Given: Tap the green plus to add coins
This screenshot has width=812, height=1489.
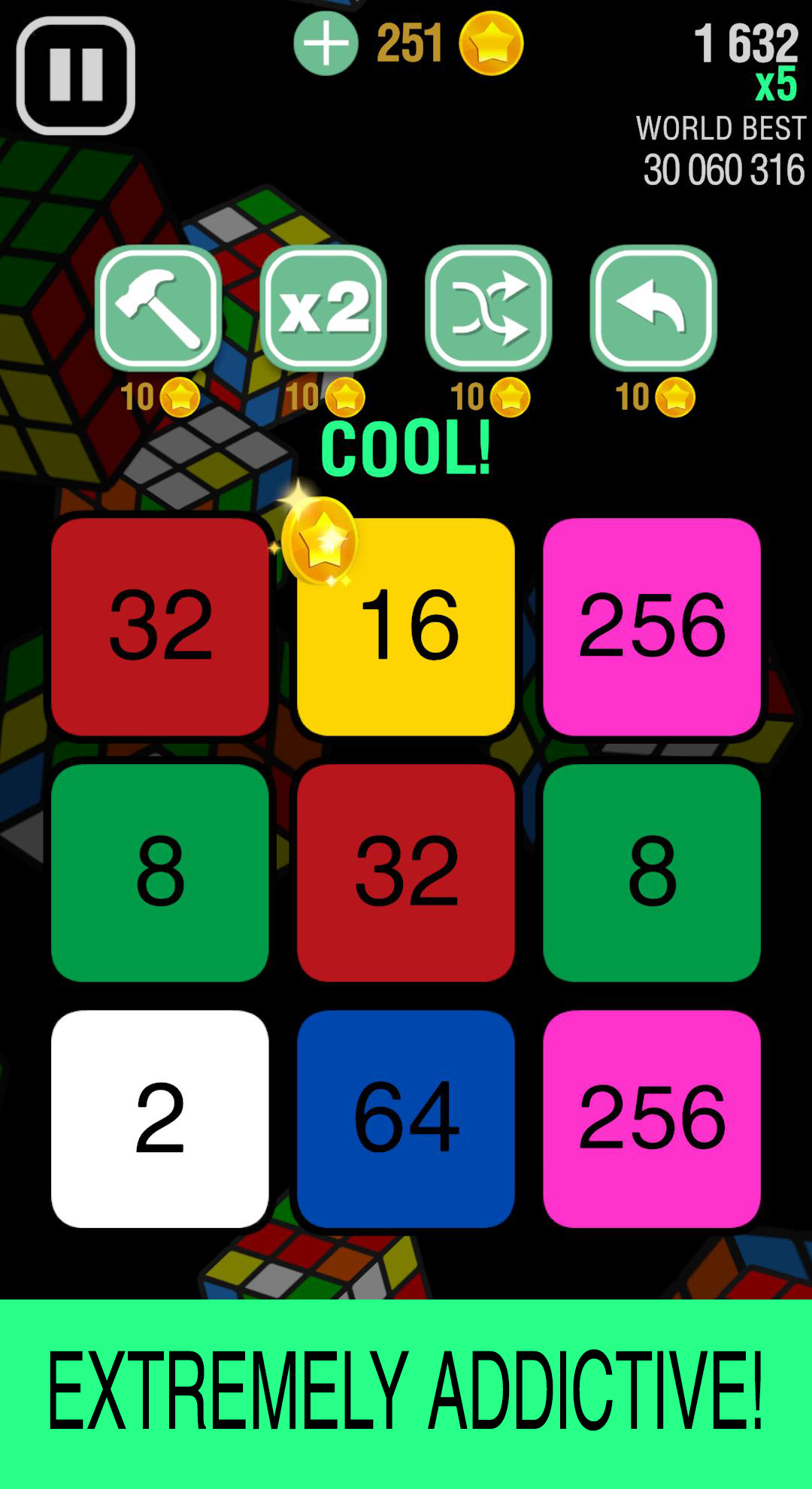Looking at the screenshot, I should (326, 44).
